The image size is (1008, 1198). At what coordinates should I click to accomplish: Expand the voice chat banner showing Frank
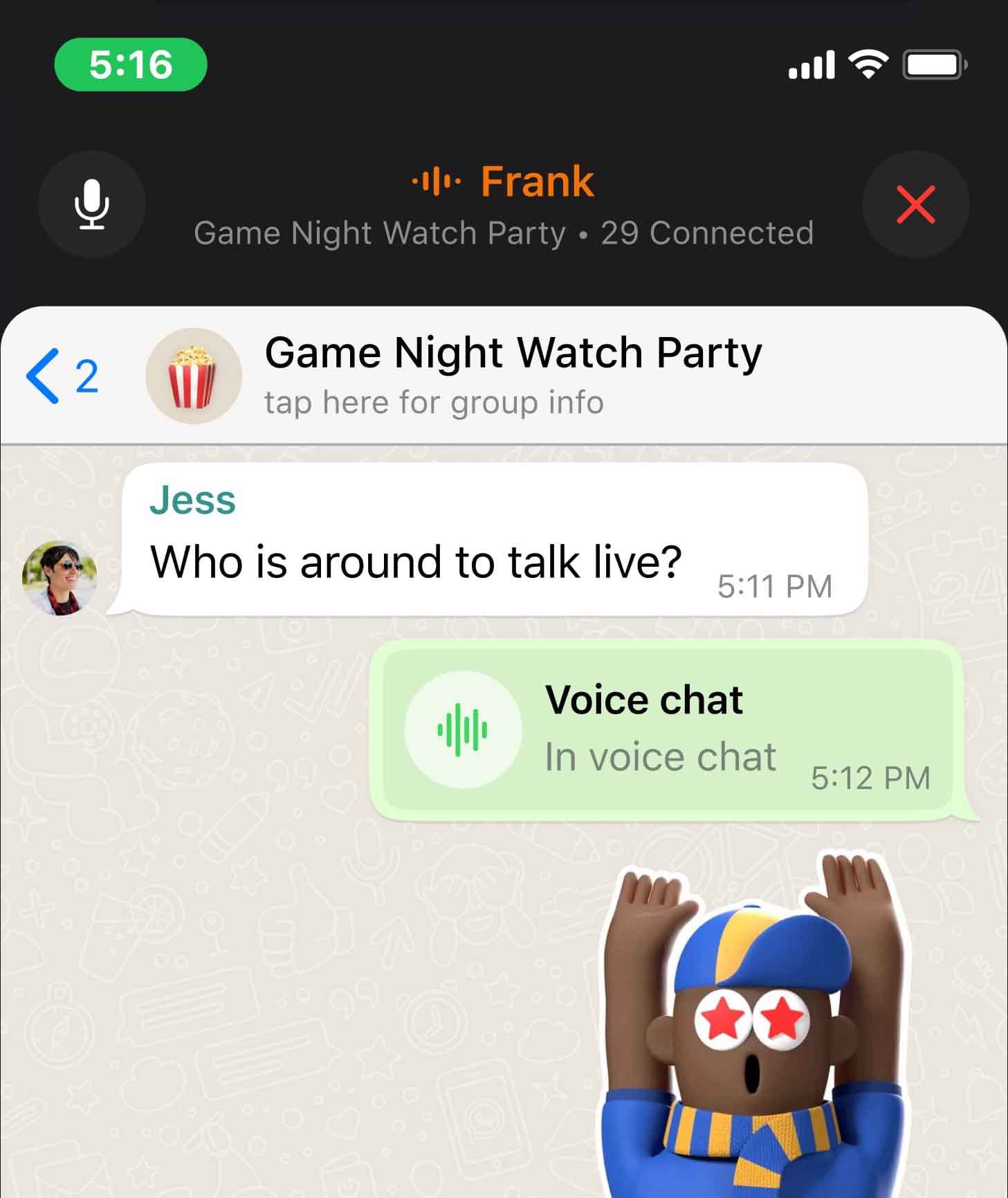[x=503, y=206]
